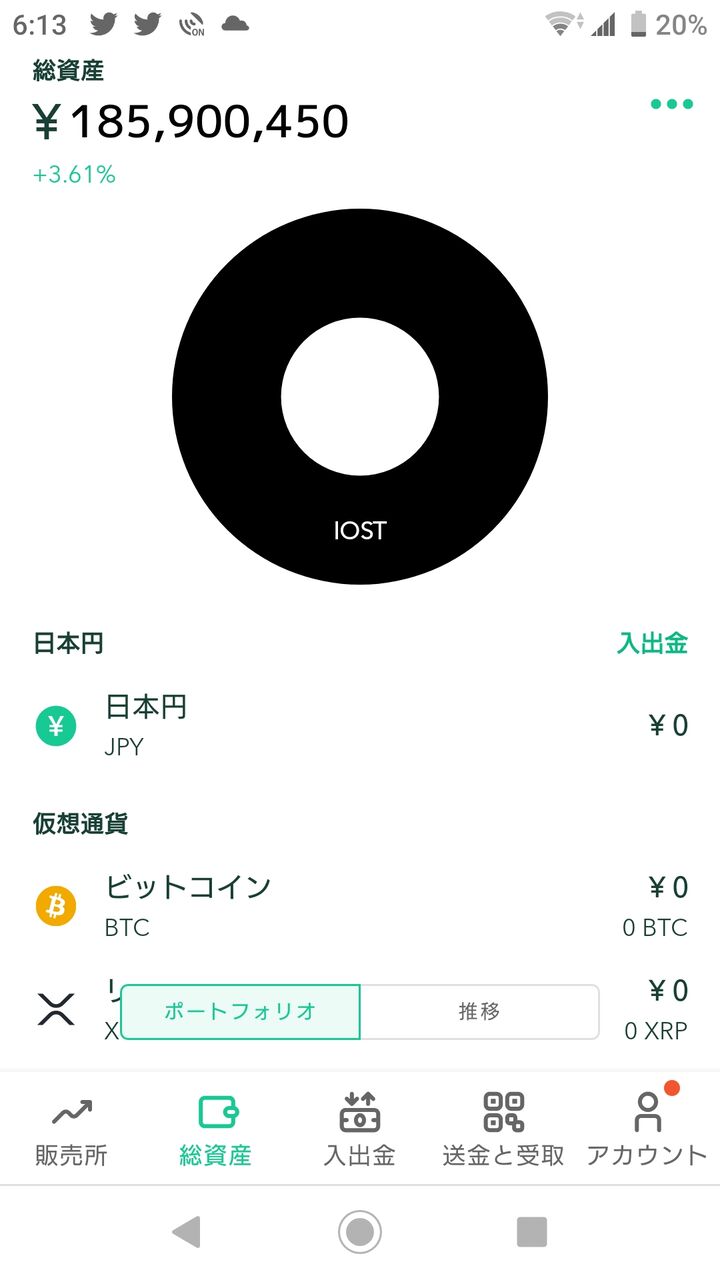Screen dimensions: 720x1280
Task: Open the three-dot overflow menu
Action: 671,104
